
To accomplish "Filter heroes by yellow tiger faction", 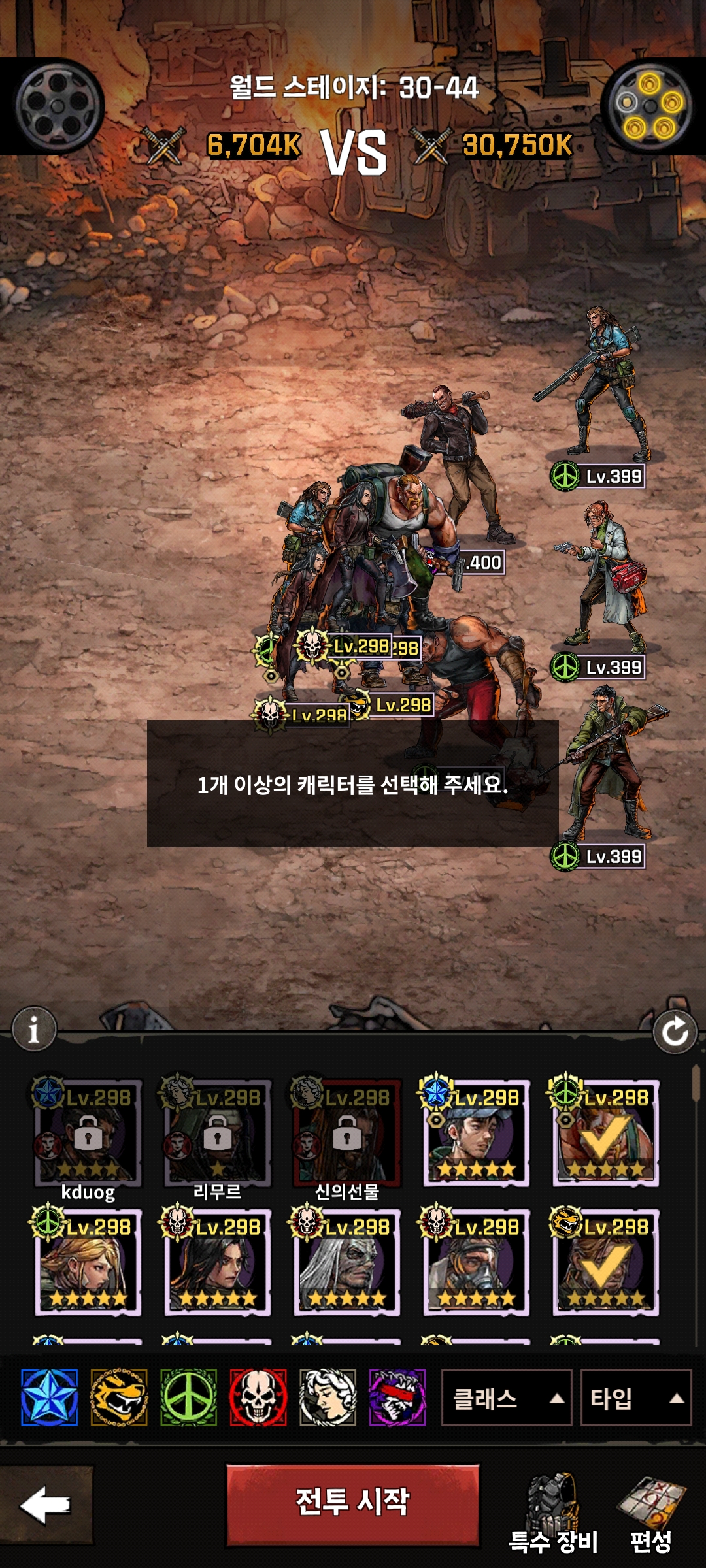I will coord(119,1397).
